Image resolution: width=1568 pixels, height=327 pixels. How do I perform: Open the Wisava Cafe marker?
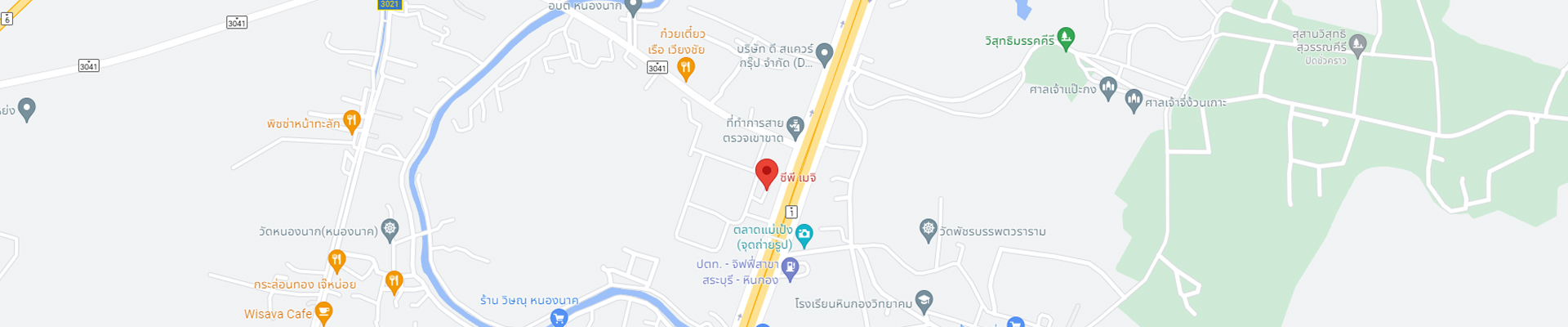click(x=323, y=311)
